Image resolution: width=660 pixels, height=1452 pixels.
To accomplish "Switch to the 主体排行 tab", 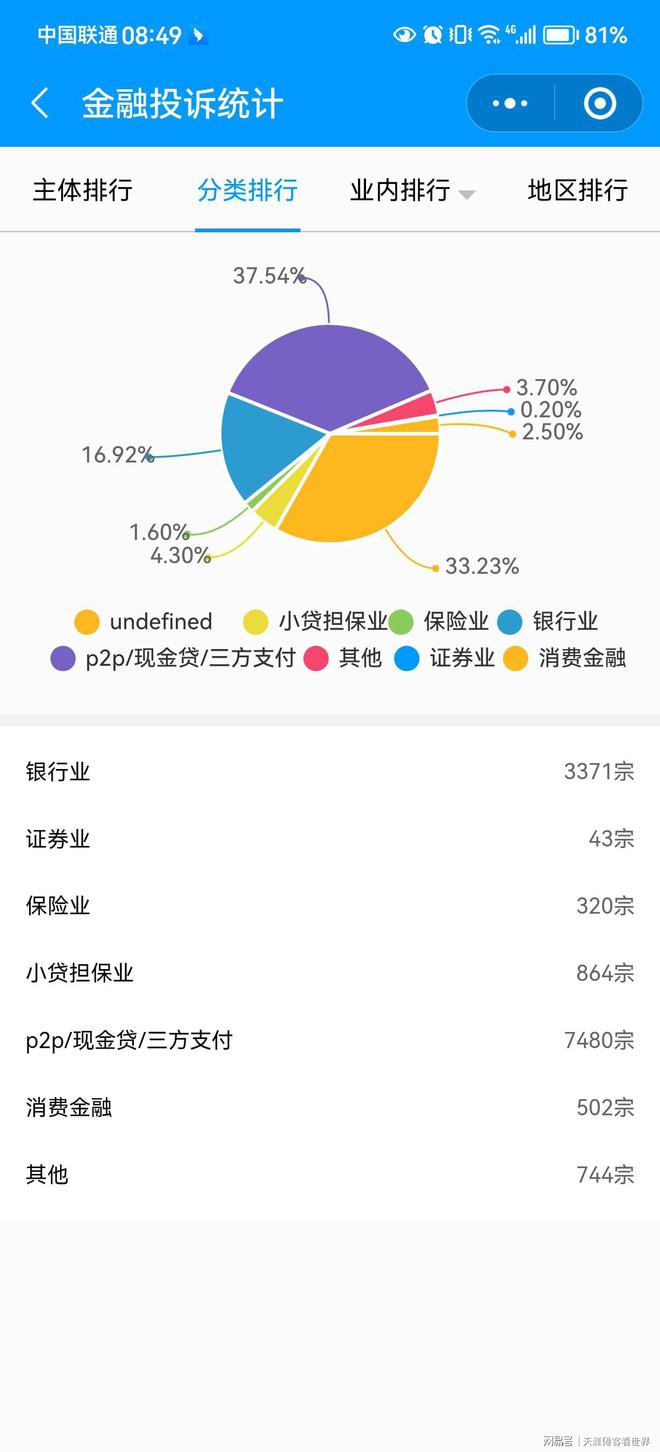I will pos(83,190).
